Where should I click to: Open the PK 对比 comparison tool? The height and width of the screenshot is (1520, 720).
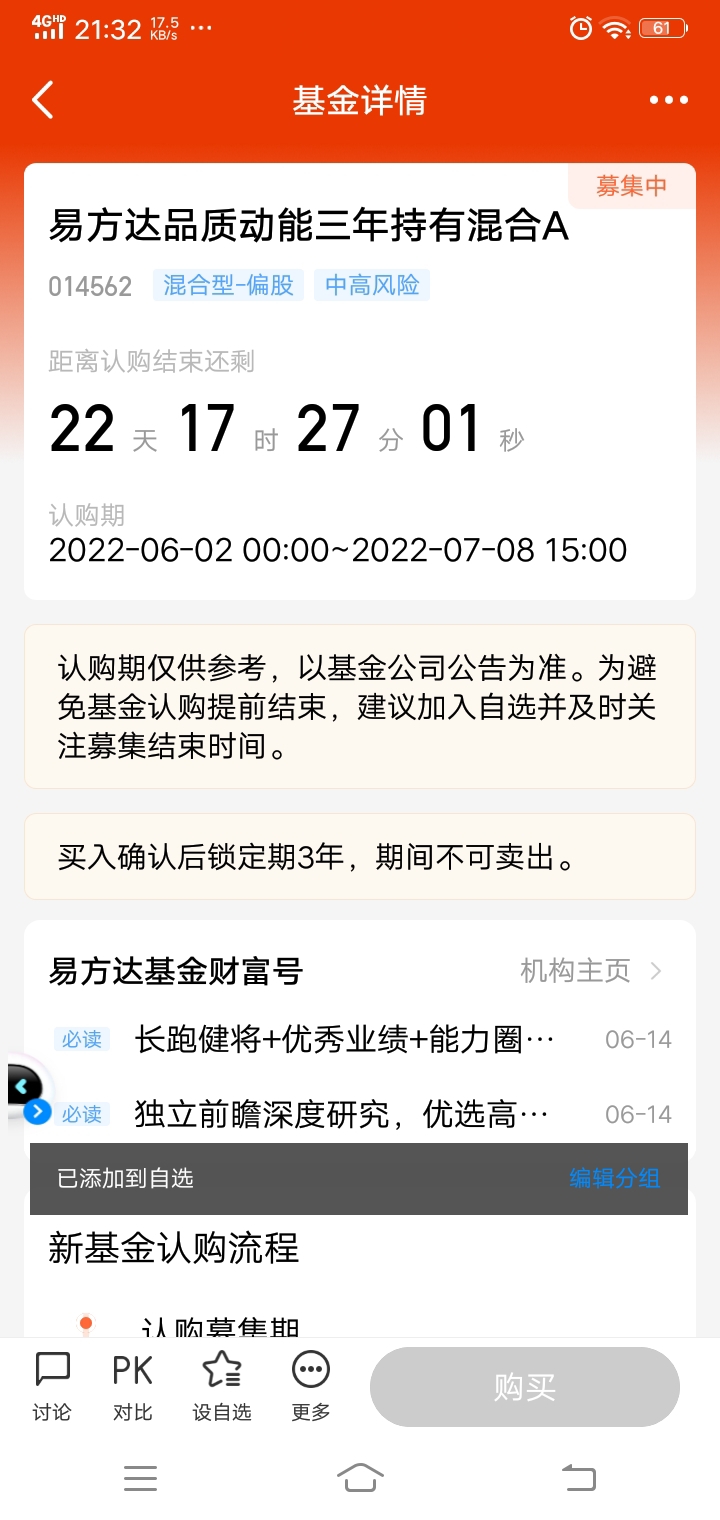132,1387
